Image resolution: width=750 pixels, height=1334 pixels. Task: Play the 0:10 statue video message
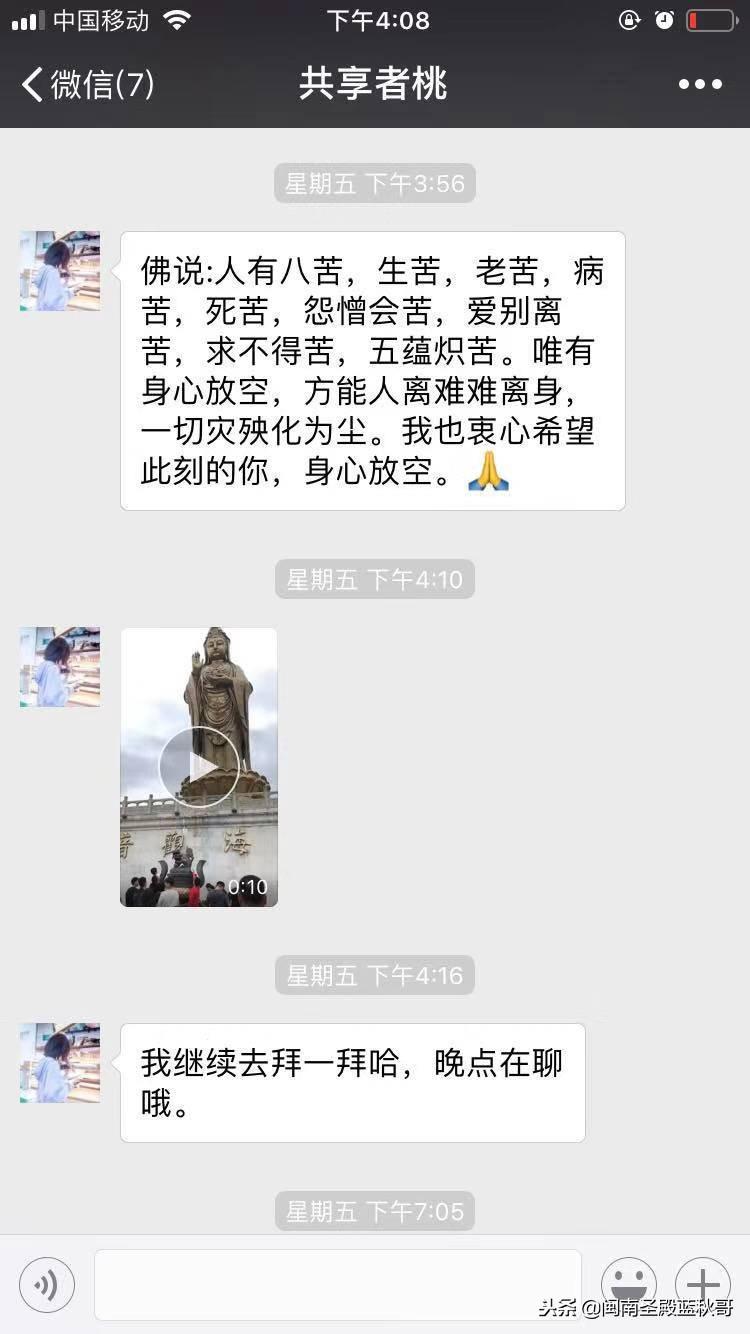[199, 767]
